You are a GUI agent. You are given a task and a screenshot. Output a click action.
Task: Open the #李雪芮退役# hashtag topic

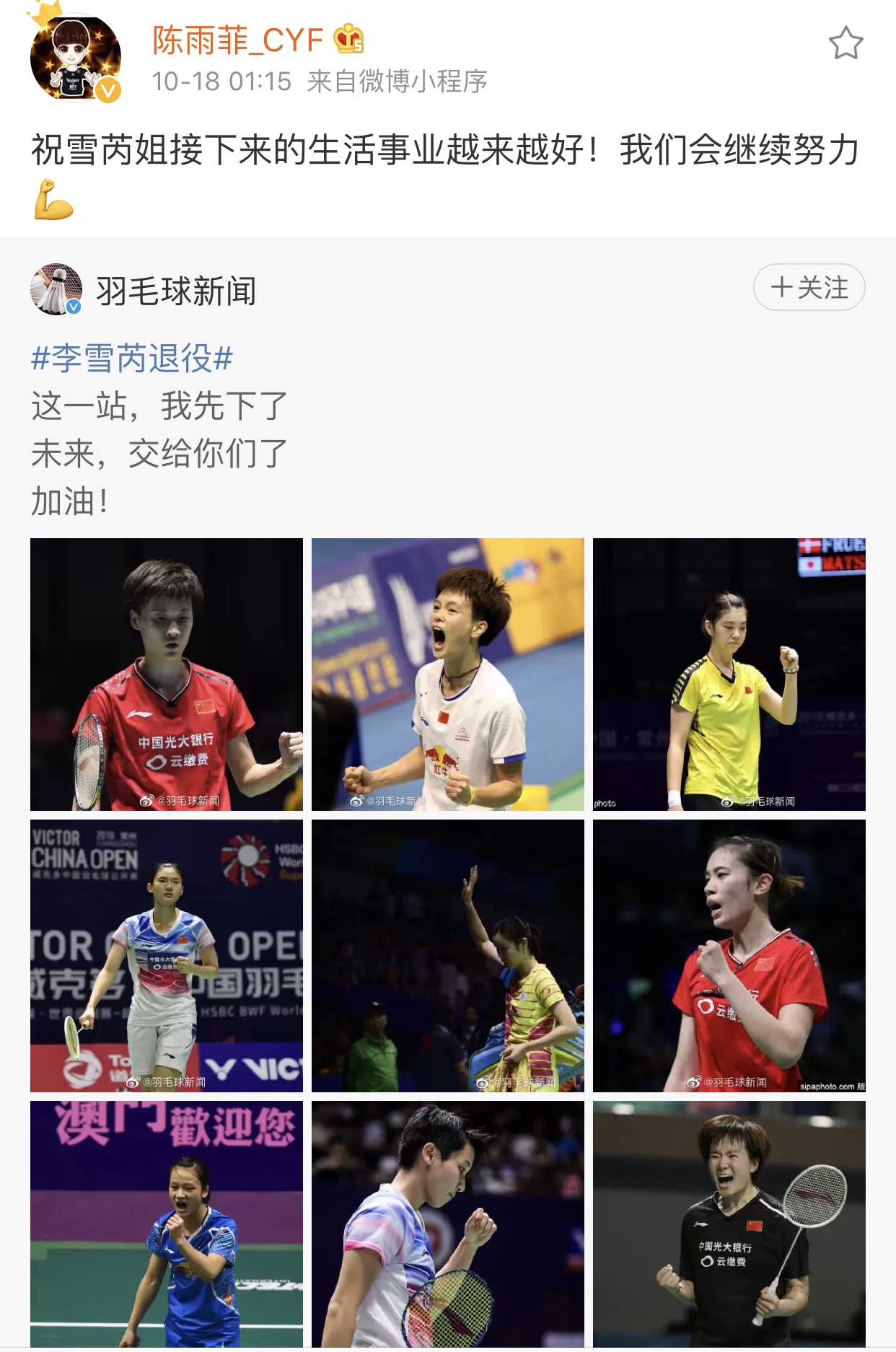pyautogui.click(x=132, y=358)
